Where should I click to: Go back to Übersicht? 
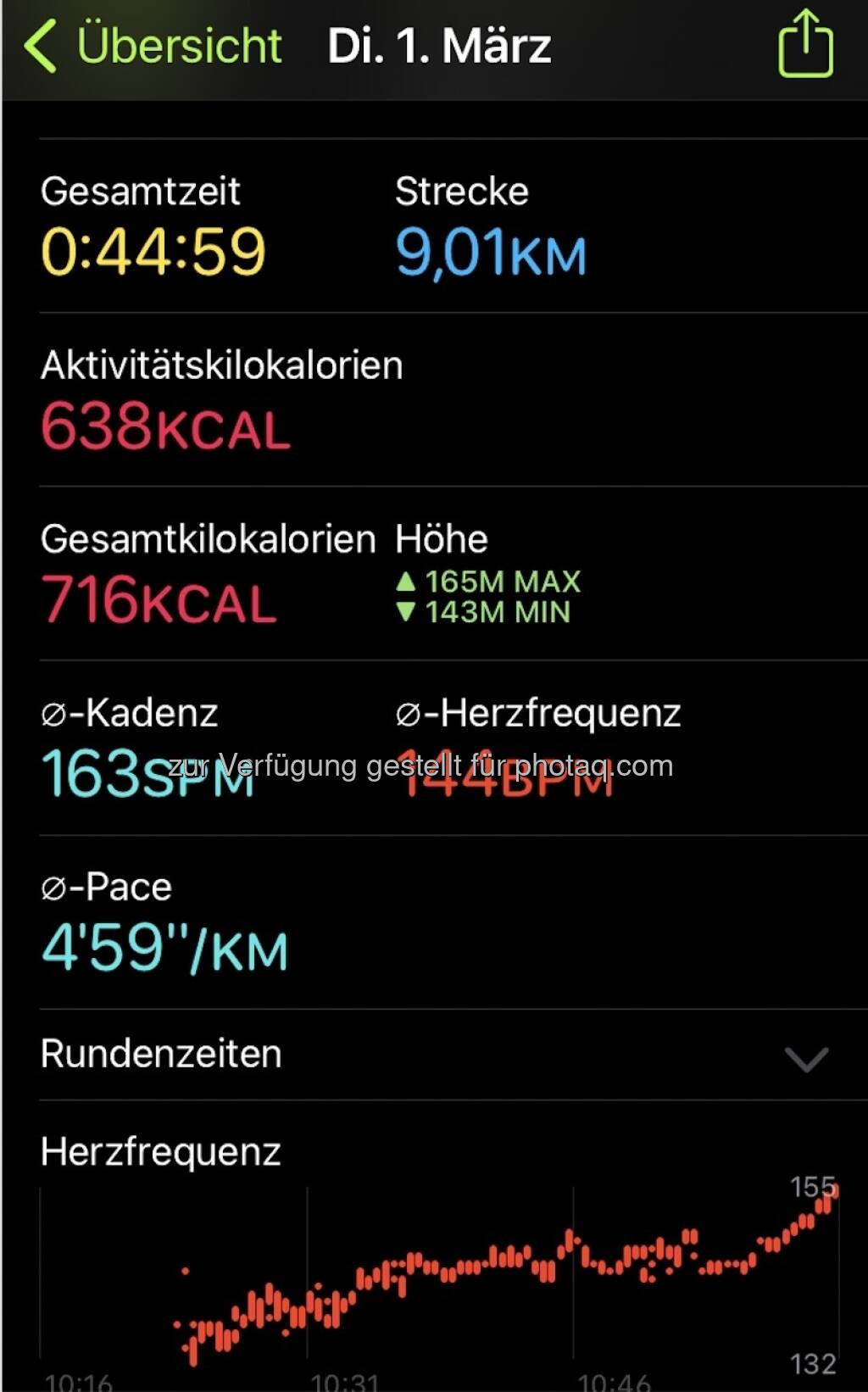coord(153,46)
